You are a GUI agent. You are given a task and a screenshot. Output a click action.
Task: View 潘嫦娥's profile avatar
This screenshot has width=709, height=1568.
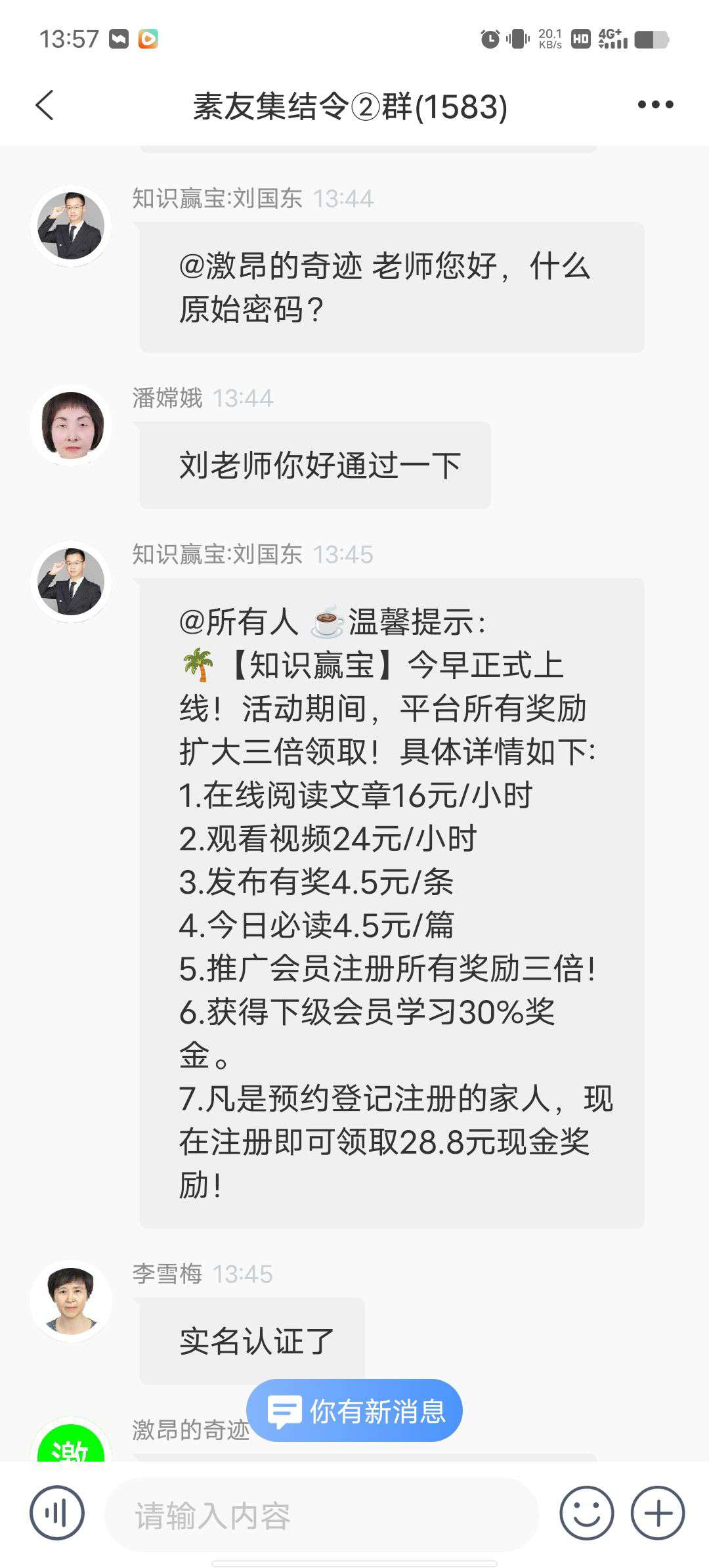point(72,425)
